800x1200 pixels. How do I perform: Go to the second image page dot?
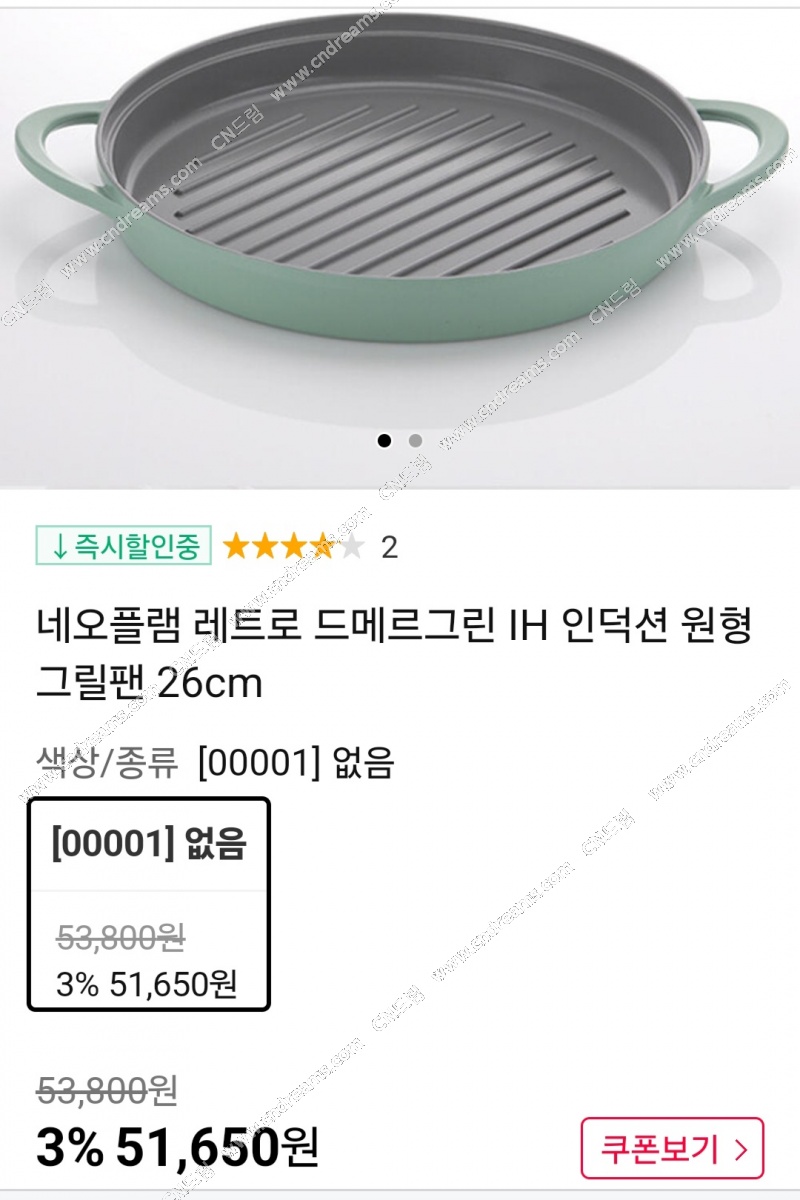(x=415, y=440)
